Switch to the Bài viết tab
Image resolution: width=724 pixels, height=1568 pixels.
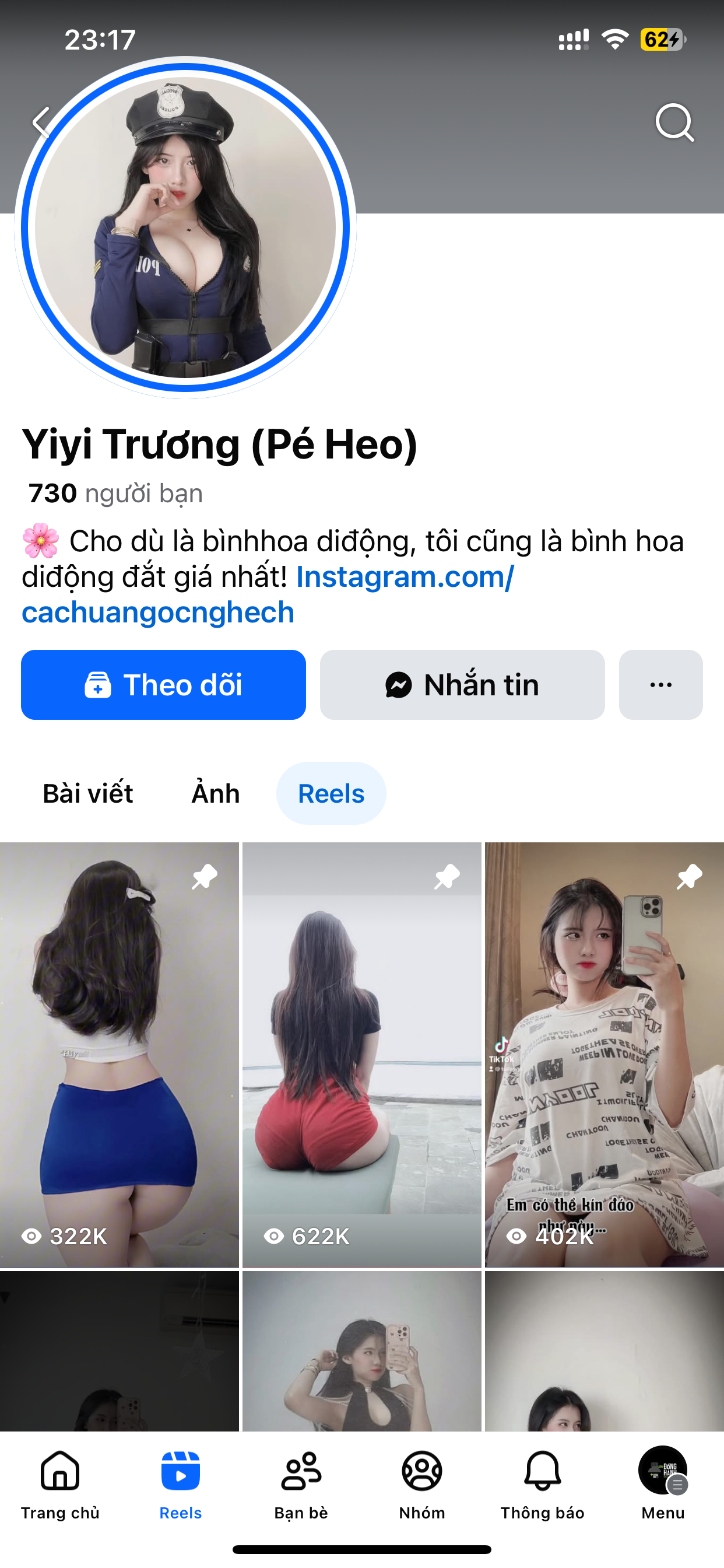click(x=87, y=793)
